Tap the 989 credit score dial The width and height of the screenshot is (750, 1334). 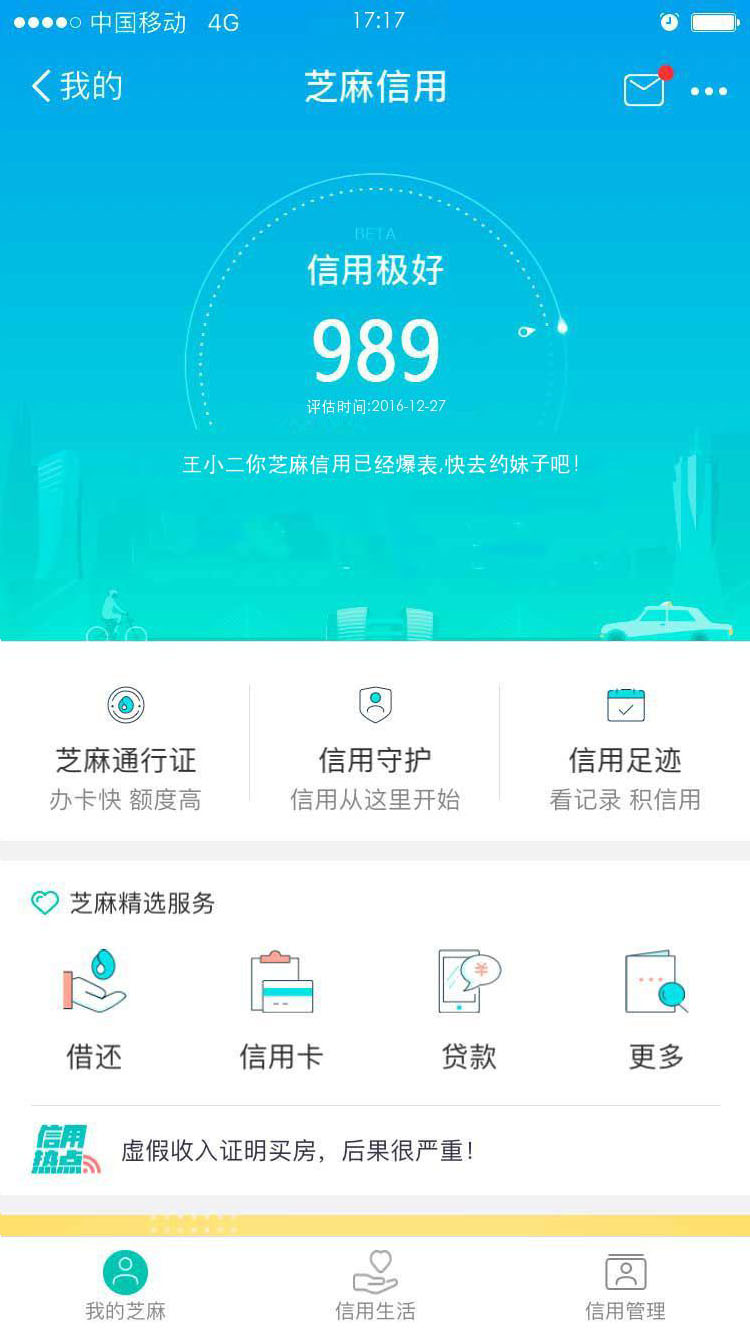pos(376,350)
